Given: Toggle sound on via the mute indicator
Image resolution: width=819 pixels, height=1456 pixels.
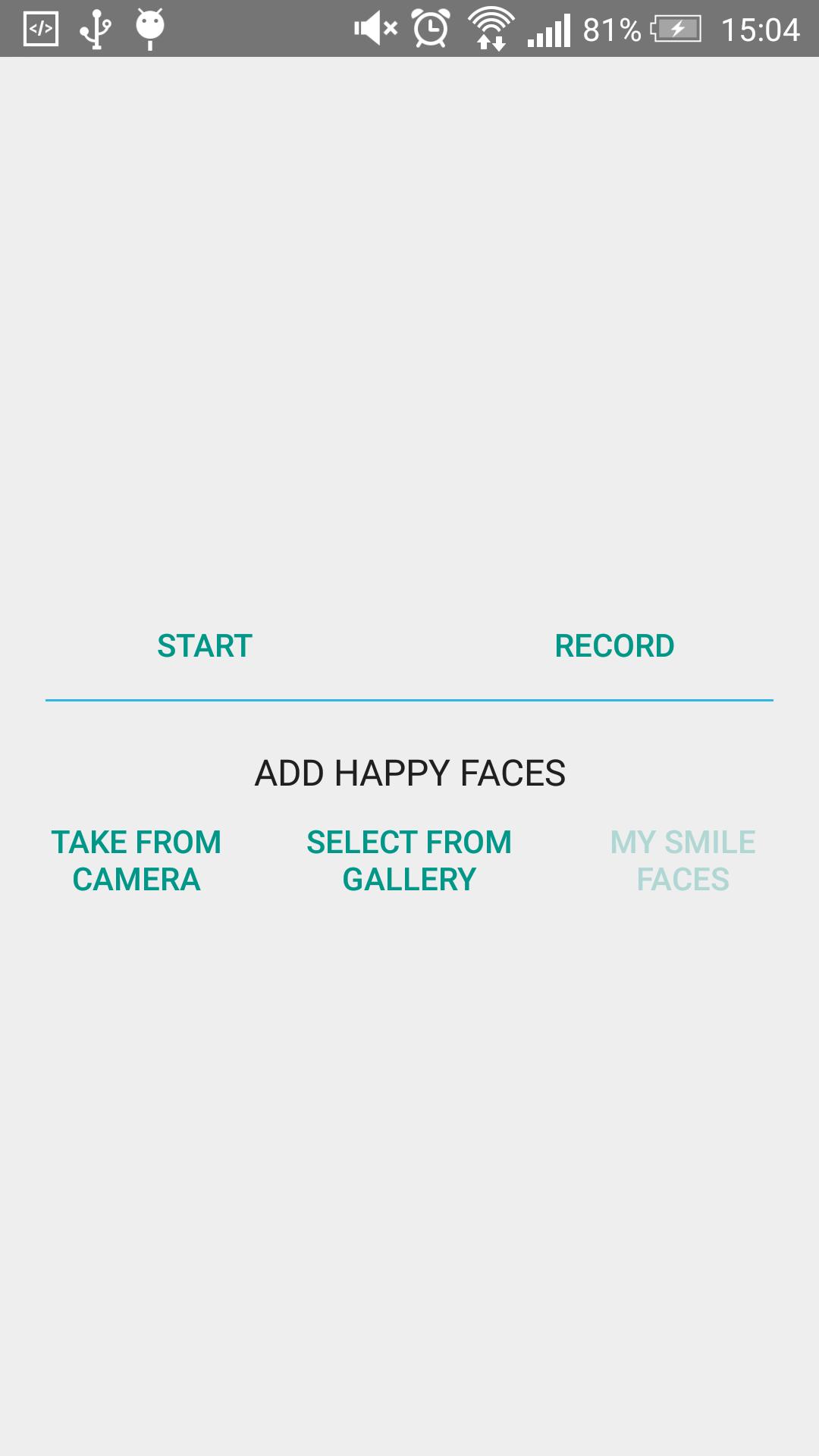Looking at the screenshot, I should (x=373, y=29).
